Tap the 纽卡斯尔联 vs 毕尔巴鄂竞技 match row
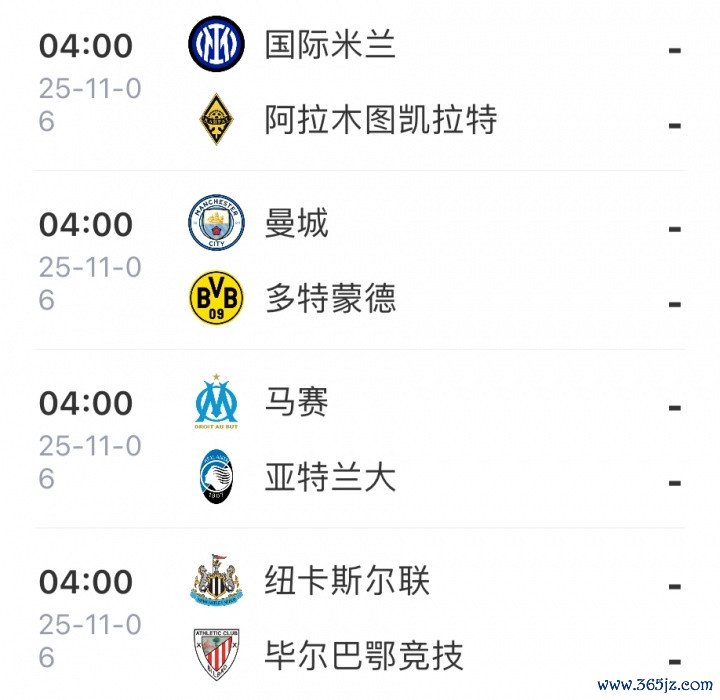The height and width of the screenshot is (700, 720). 360,618
